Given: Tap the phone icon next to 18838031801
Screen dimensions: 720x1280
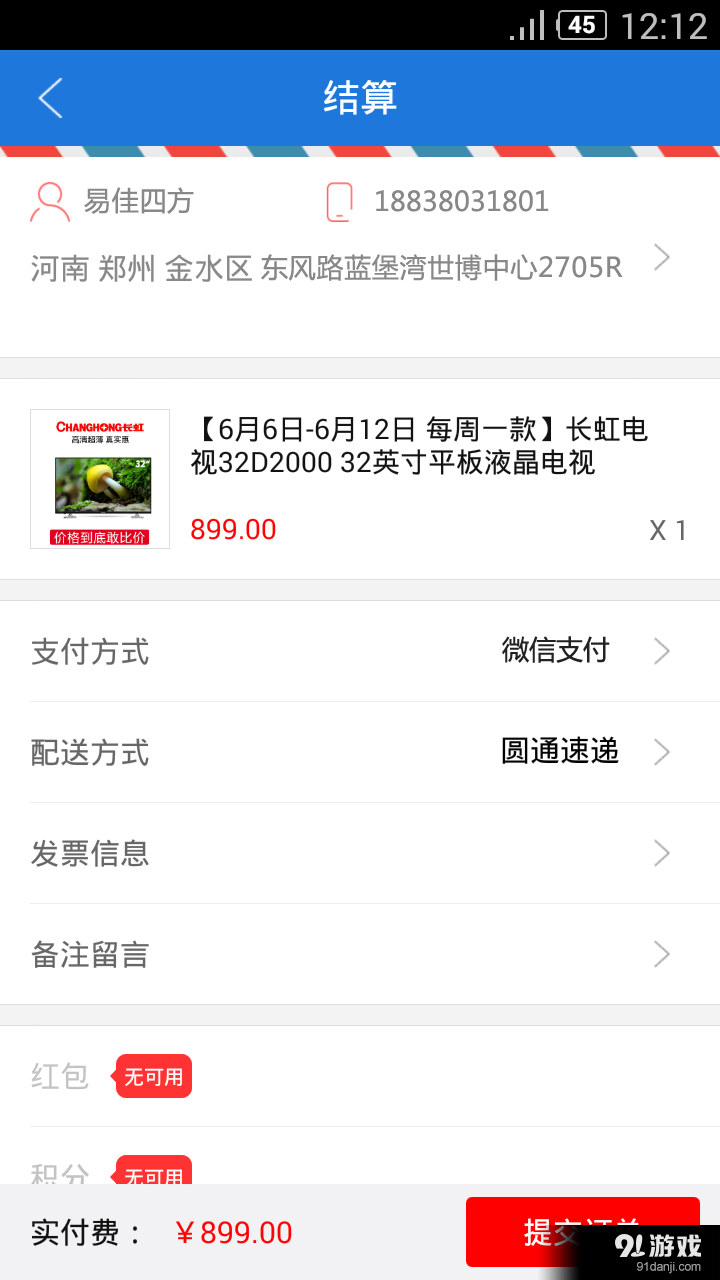Looking at the screenshot, I should [x=340, y=200].
